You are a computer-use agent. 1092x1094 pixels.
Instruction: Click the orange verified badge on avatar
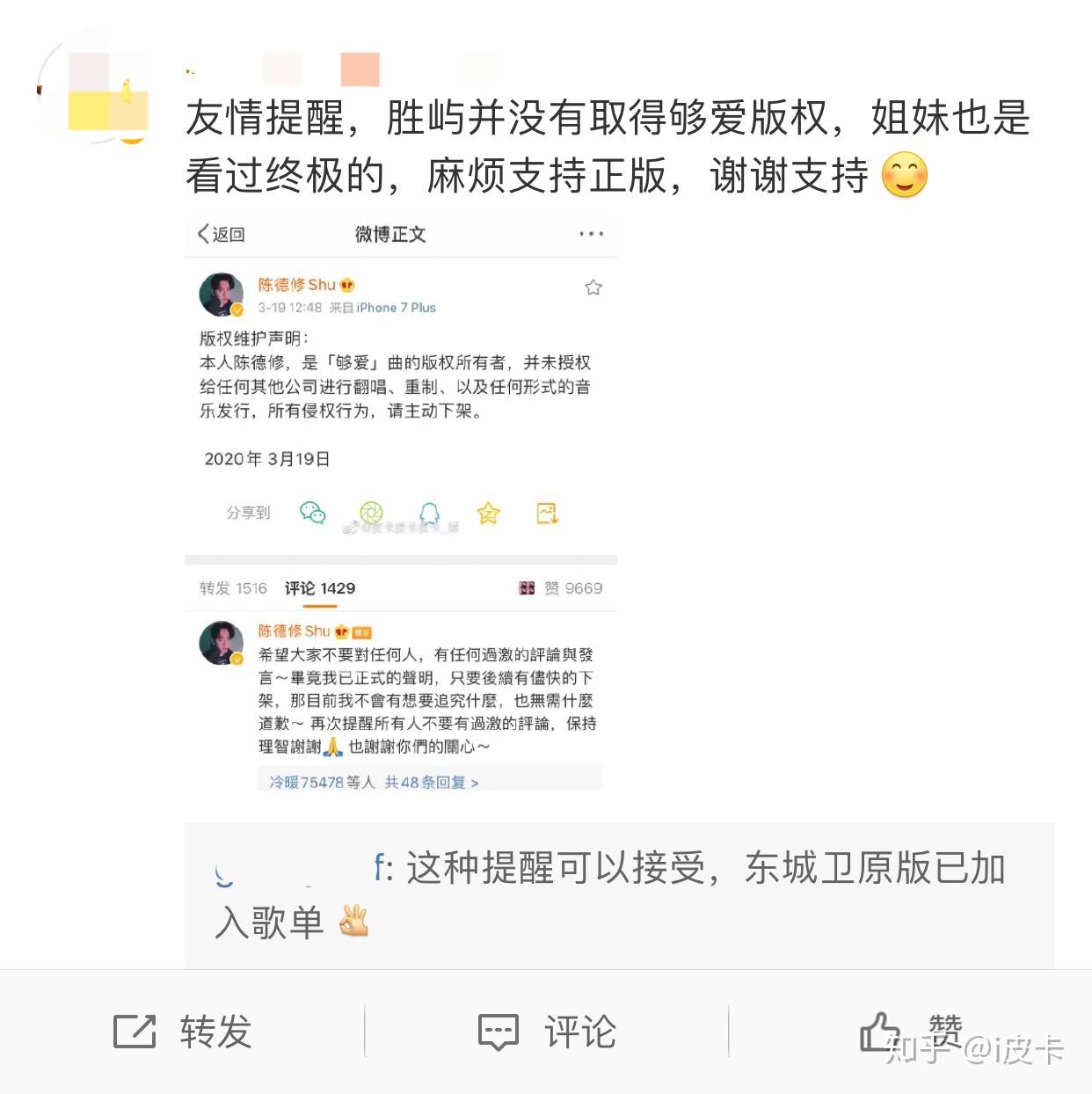(237, 310)
